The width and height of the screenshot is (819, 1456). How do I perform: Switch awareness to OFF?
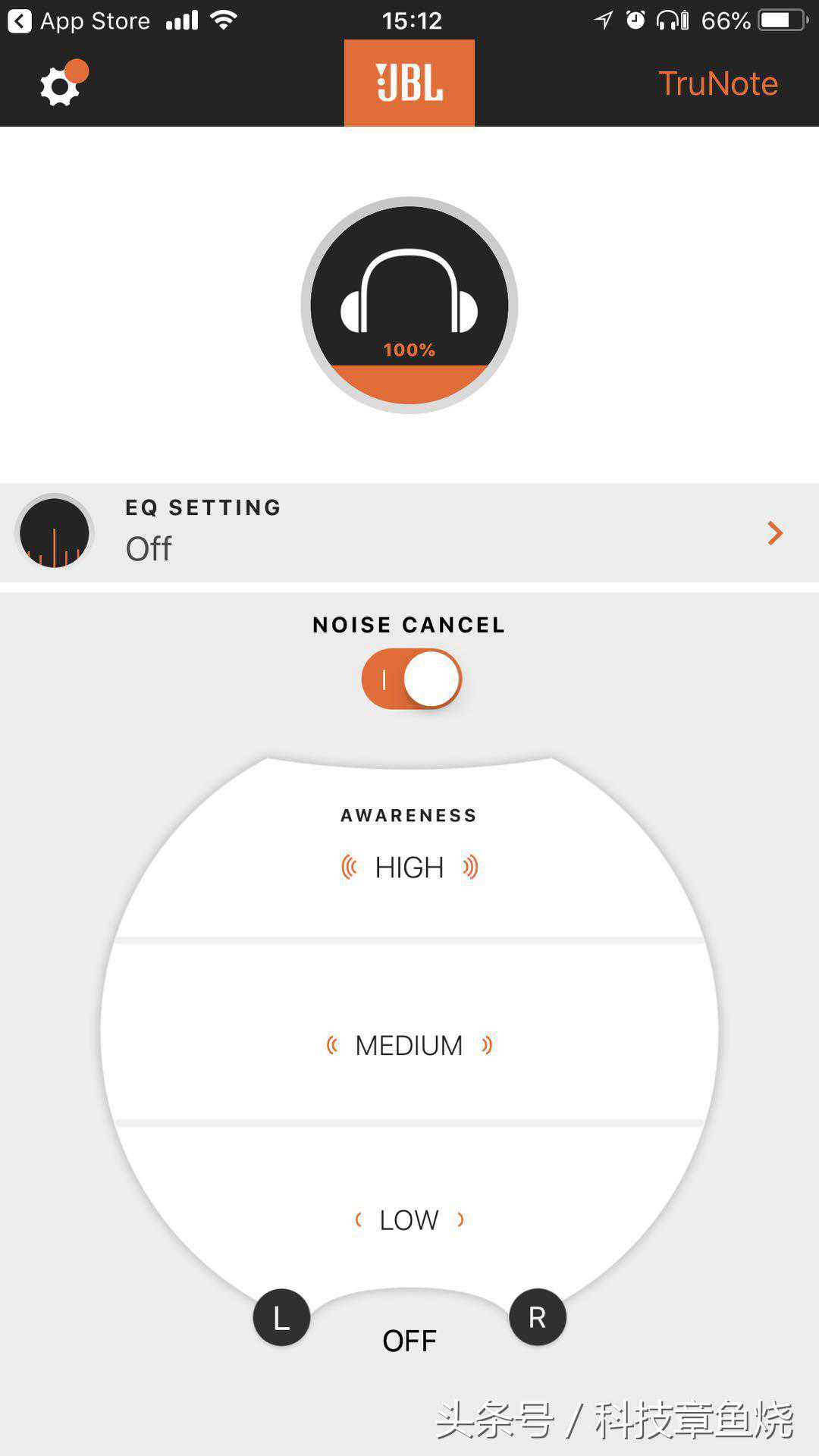click(x=409, y=1341)
